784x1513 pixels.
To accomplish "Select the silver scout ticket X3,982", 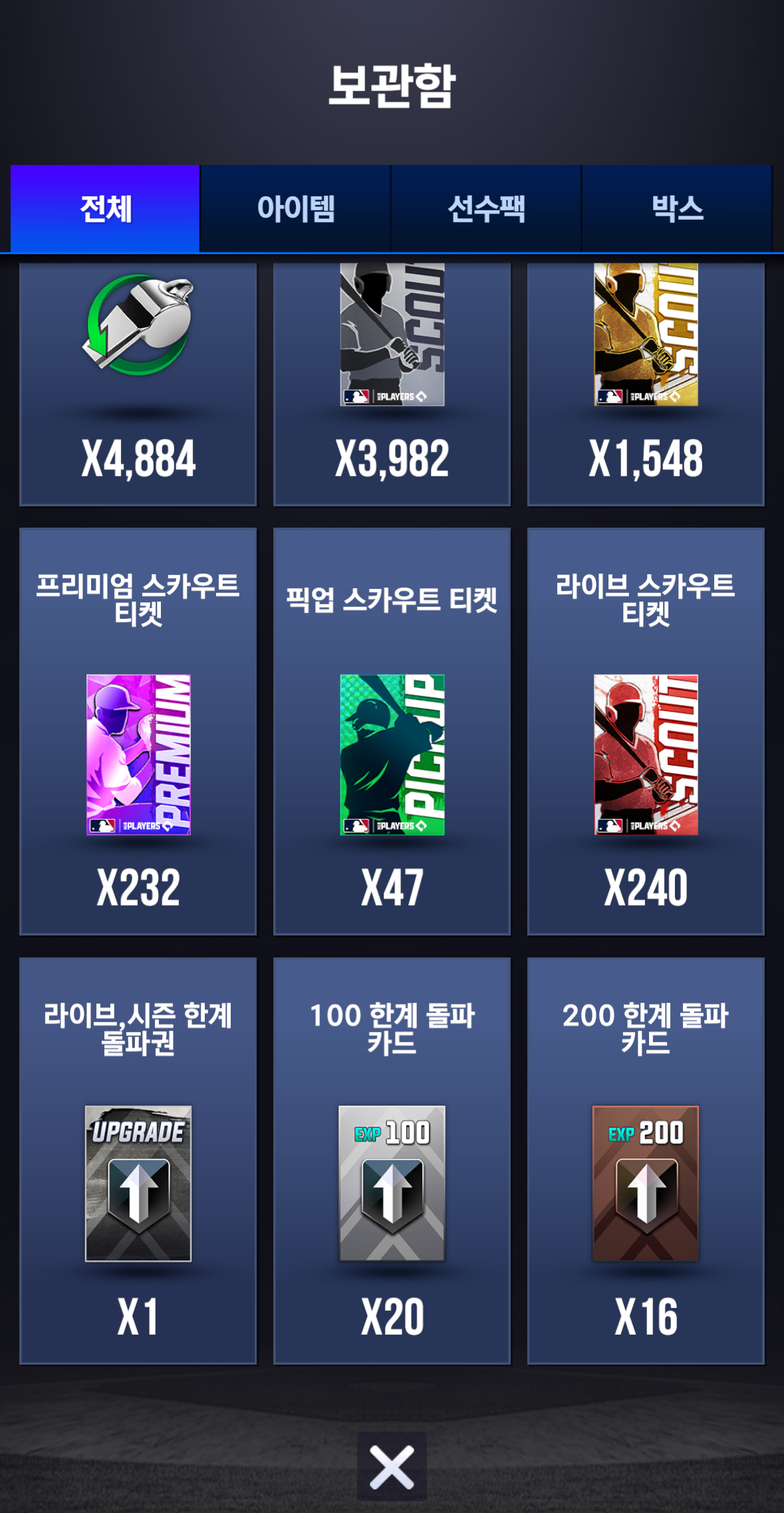I will pos(392,384).
